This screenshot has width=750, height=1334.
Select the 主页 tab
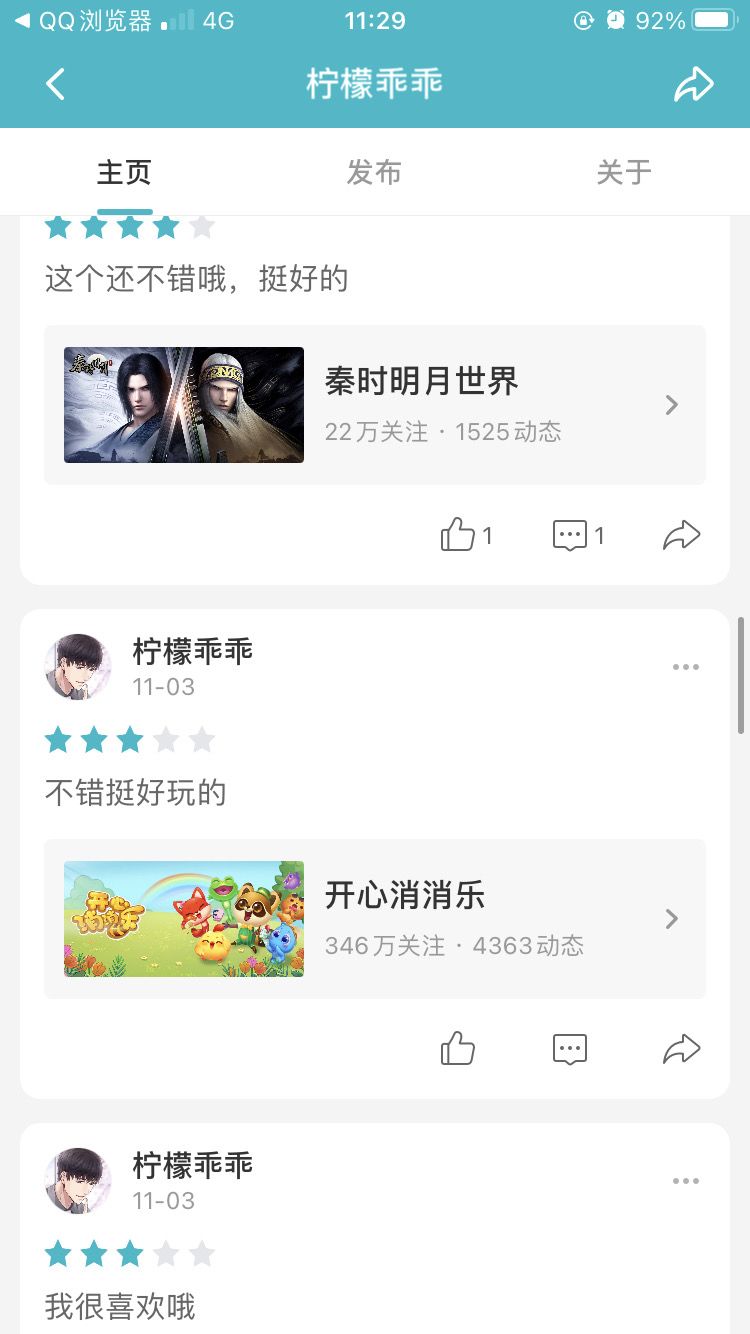124,172
